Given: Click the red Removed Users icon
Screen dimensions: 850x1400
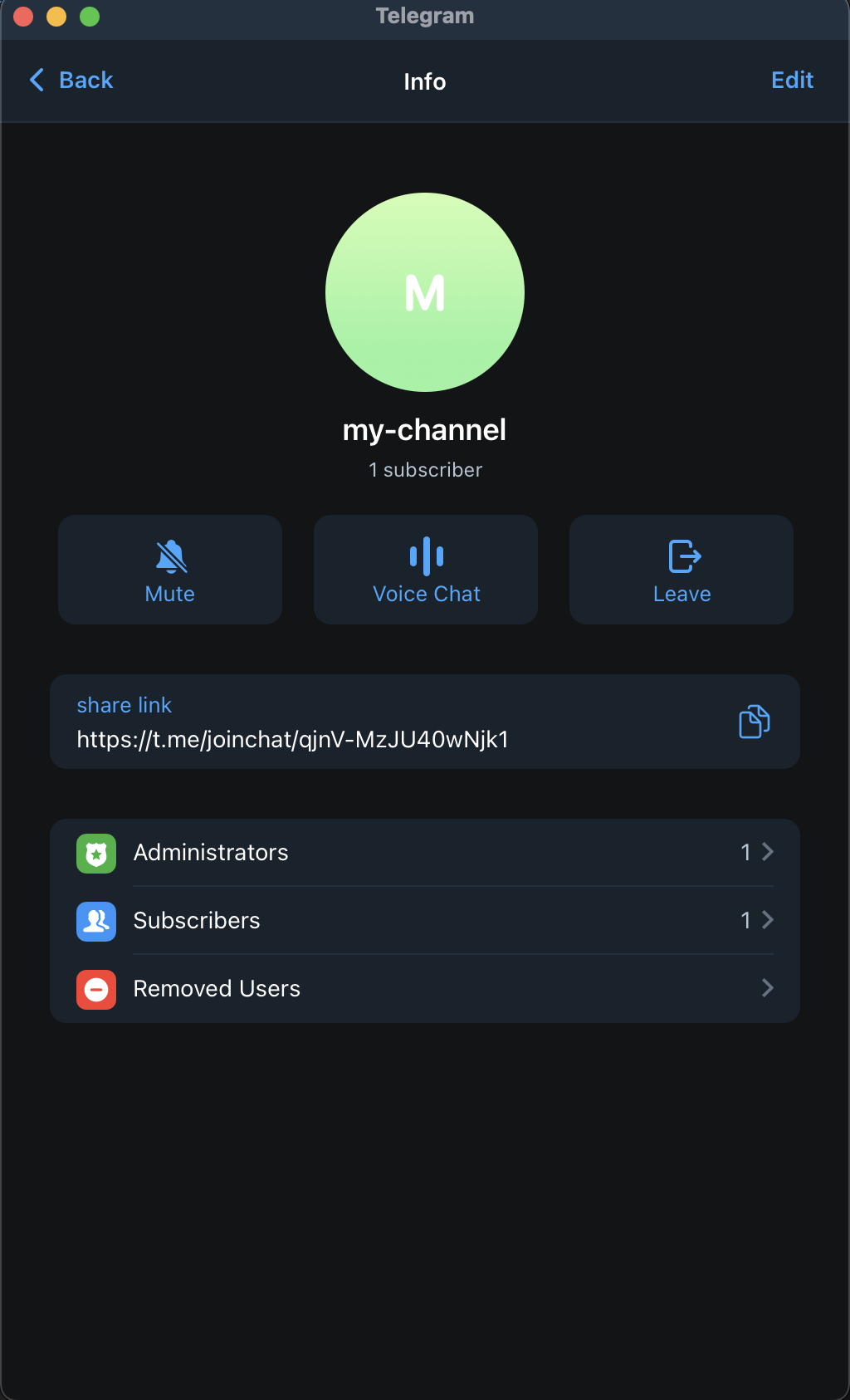Looking at the screenshot, I should point(95,988).
